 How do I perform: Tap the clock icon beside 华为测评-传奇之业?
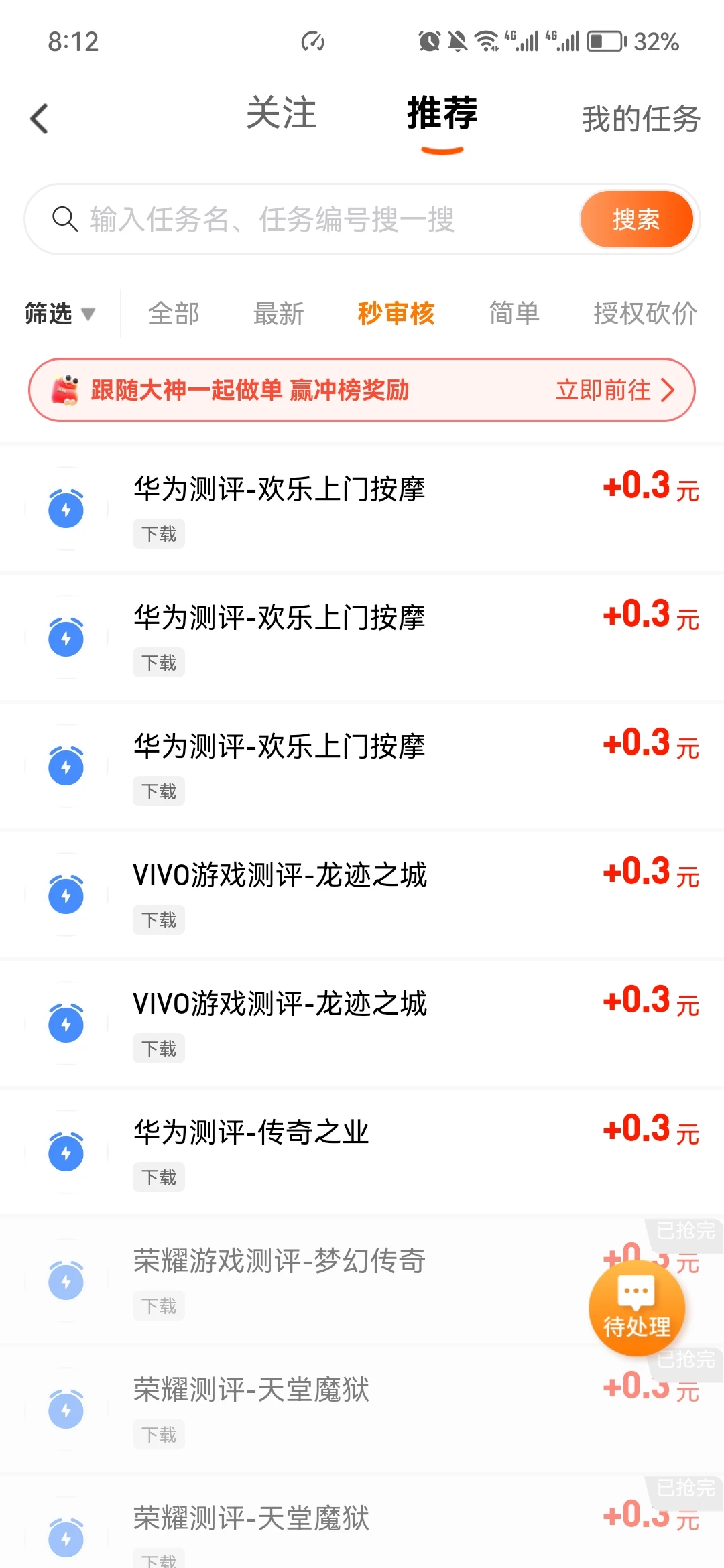pyautogui.click(x=65, y=1153)
